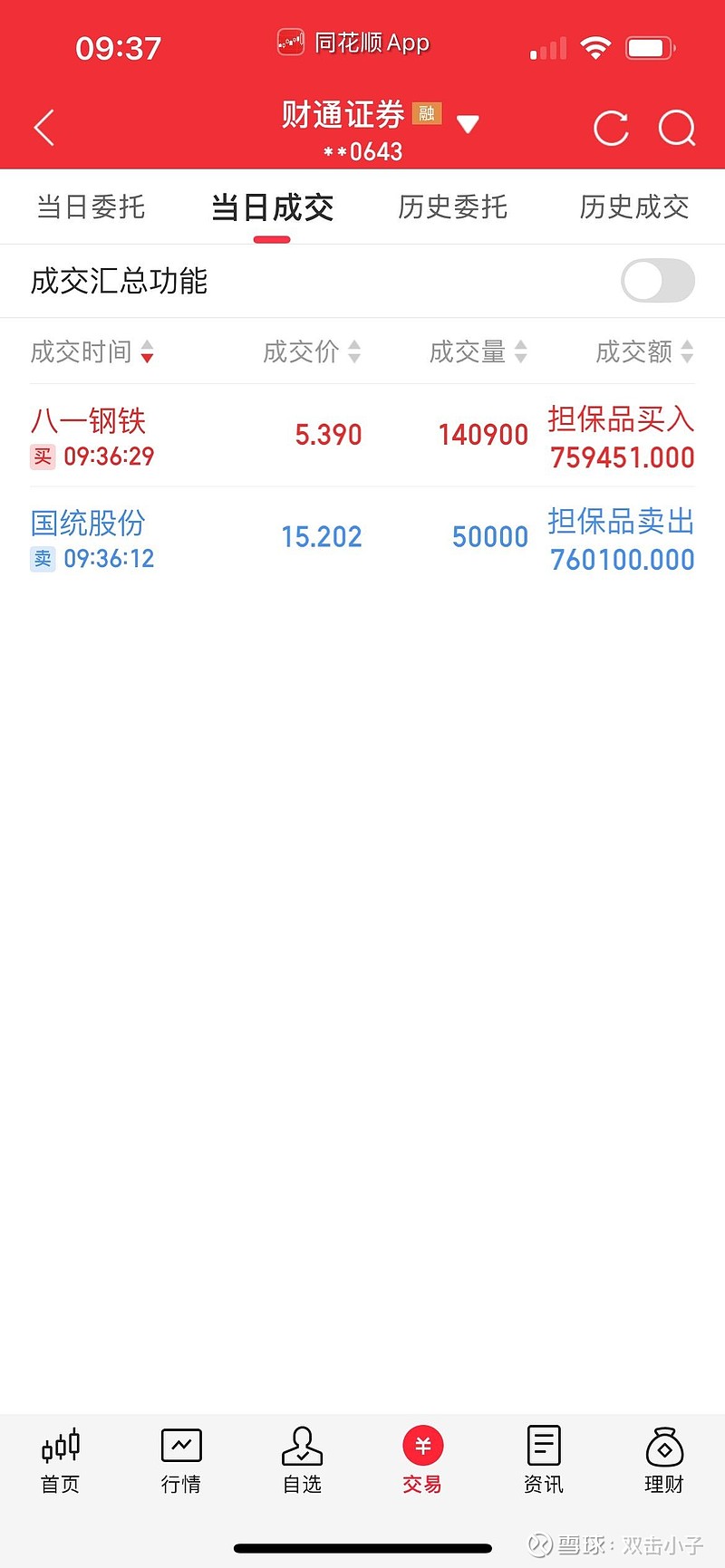Open the search magnifier icon
This screenshot has height=1568, width=725.
tap(677, 128)
